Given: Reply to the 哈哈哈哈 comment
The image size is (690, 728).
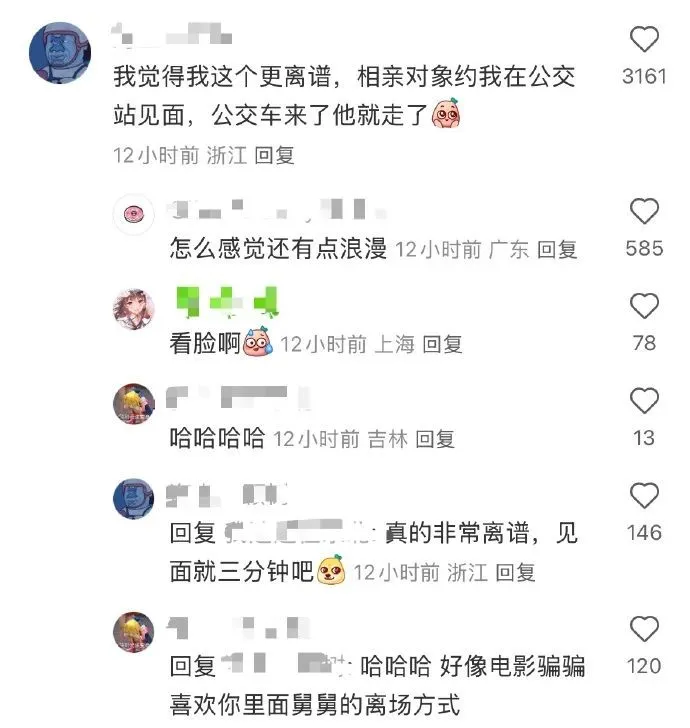Looking at the screenshot, I should (435, 438).
